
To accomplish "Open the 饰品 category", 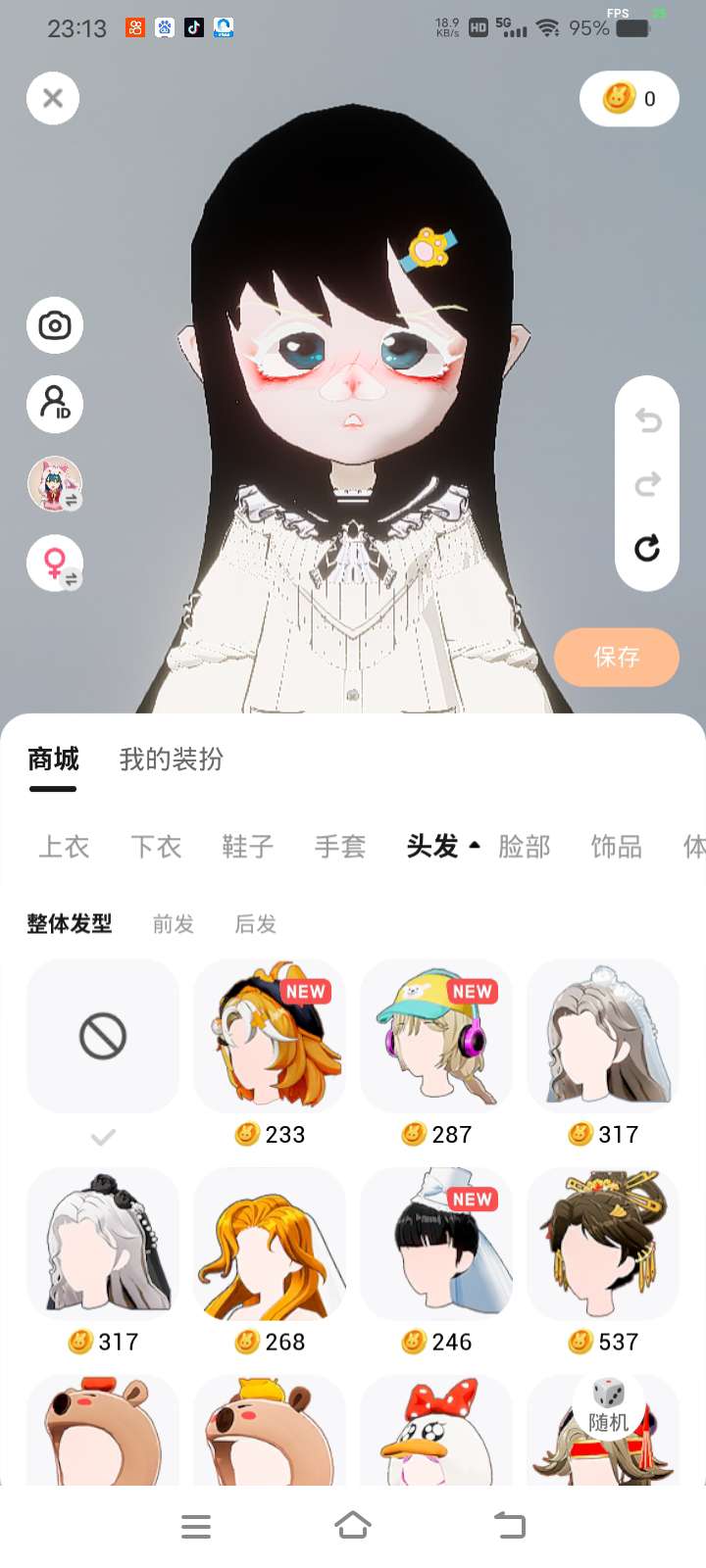I will (x=617, y=846).
